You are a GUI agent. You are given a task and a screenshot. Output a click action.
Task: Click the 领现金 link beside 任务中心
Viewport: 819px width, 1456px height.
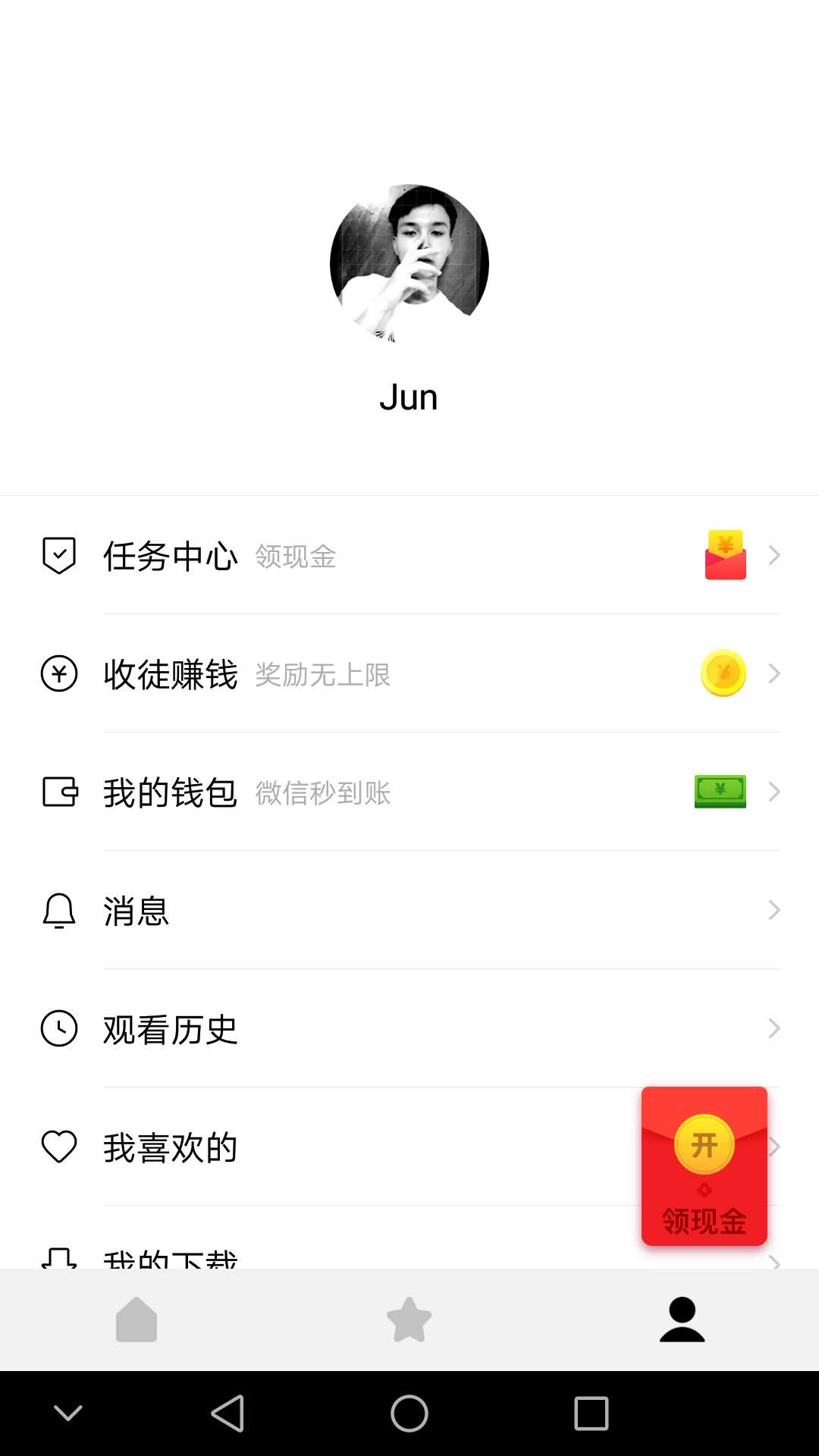(294, 557)
